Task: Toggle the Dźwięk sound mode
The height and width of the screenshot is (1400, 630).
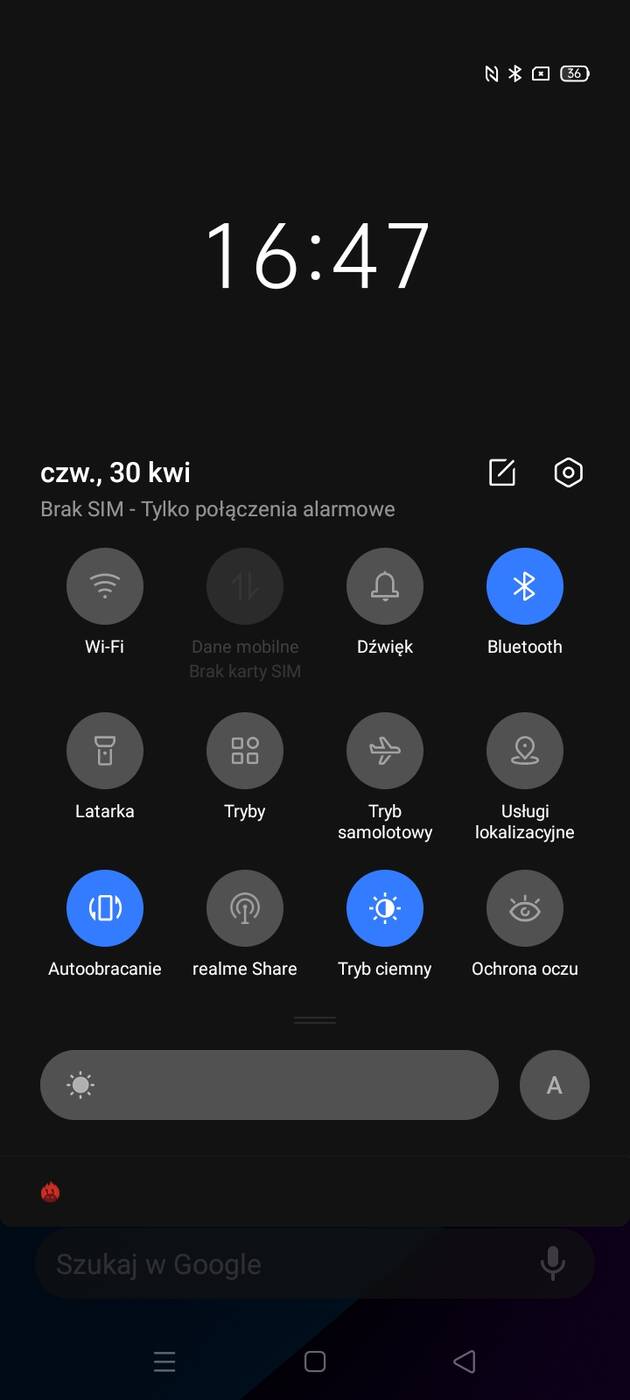Action: click(x=385, y=586)
